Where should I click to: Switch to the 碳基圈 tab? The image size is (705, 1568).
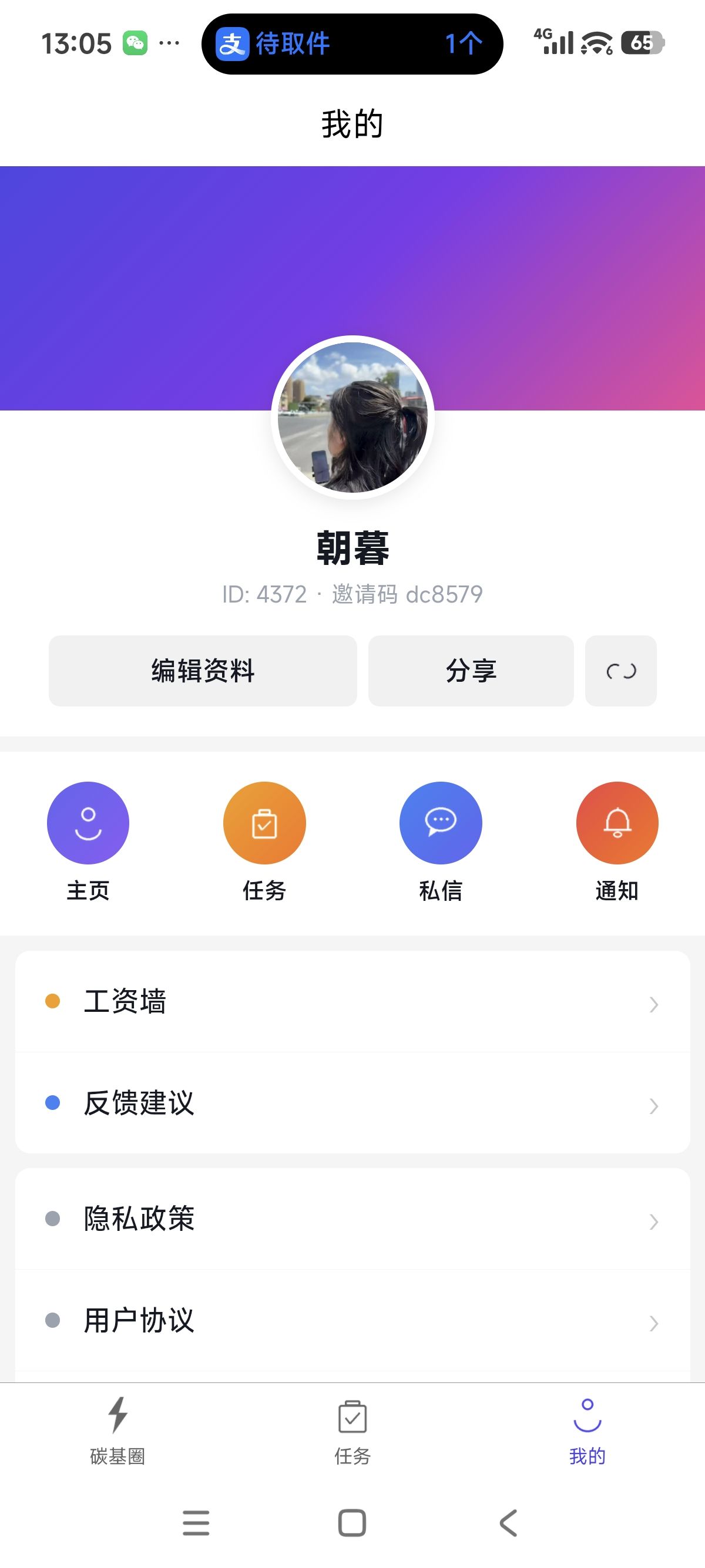click(x=117, y=1431)
